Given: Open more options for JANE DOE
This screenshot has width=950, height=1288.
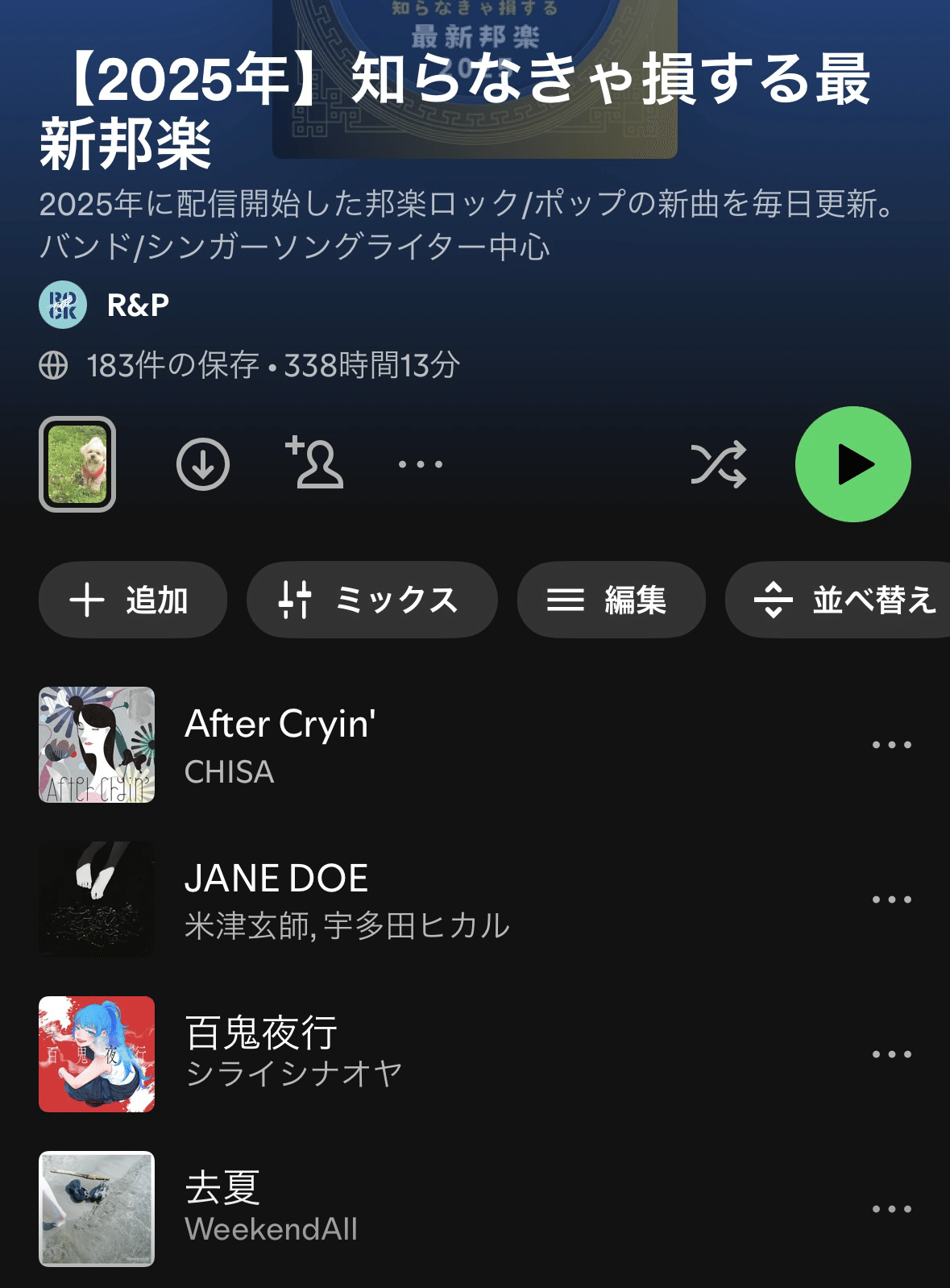Looking at the screenshot, I should click(890, 899).
